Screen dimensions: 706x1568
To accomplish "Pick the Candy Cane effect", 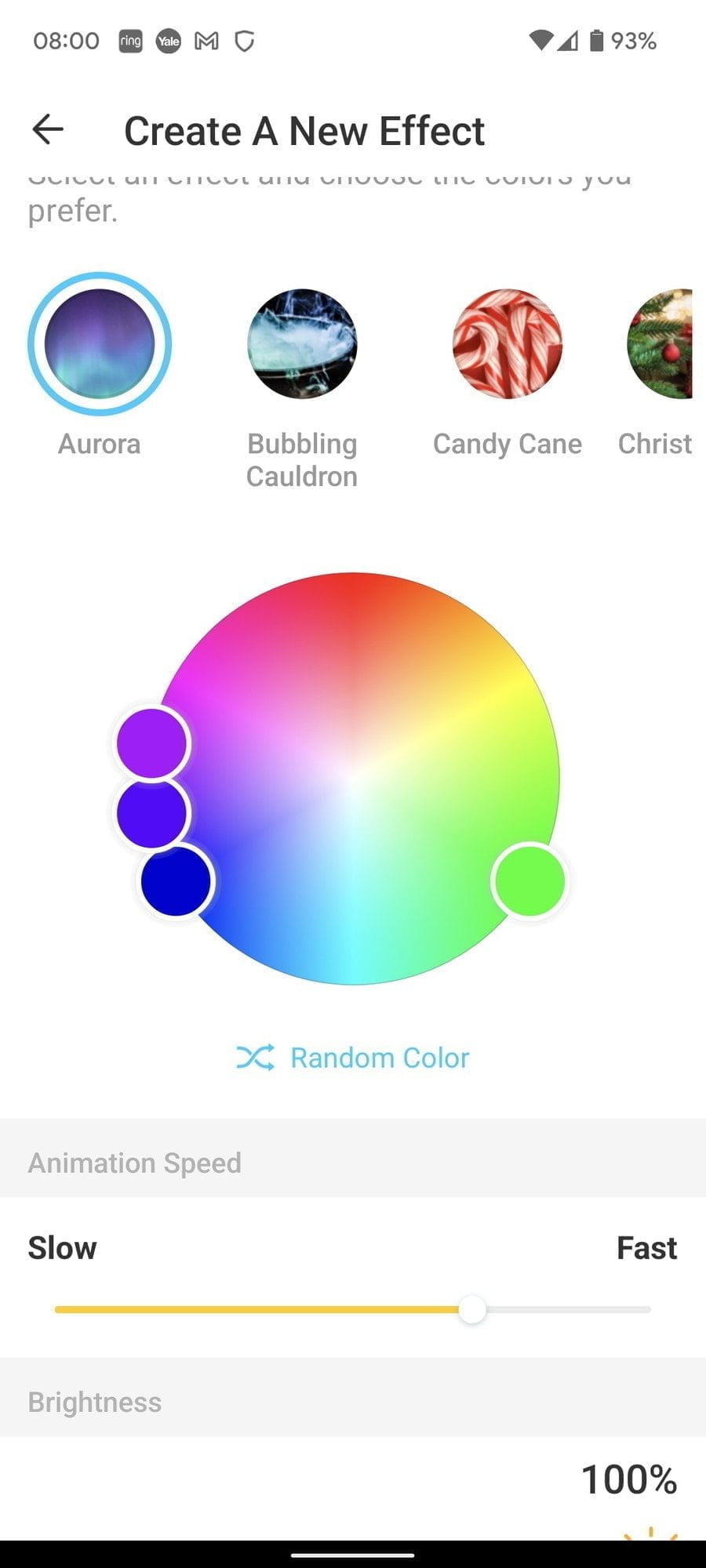I will click(508, 343).
